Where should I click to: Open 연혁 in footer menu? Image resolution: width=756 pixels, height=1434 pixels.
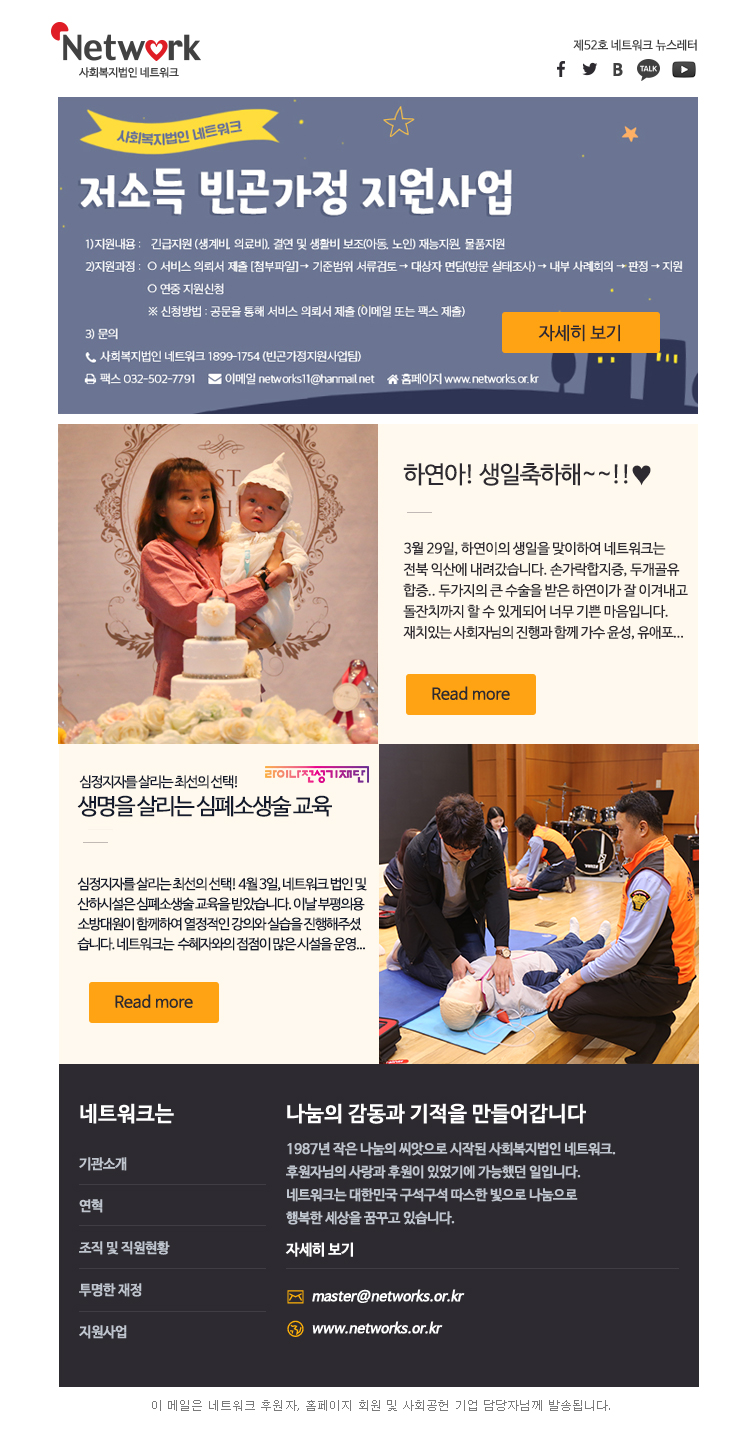point(91,1206)
